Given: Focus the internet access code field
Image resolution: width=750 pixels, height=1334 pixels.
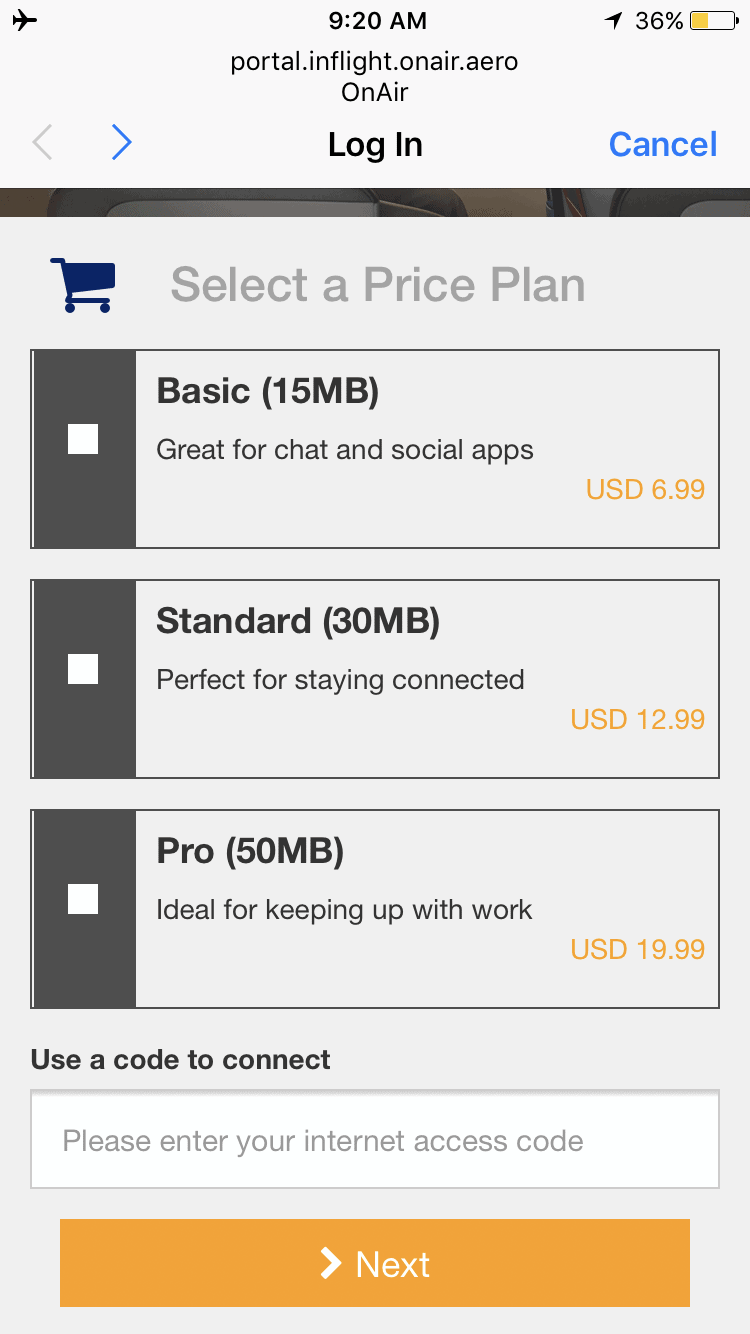Looking at the screenshot, I should [375, 1140].
